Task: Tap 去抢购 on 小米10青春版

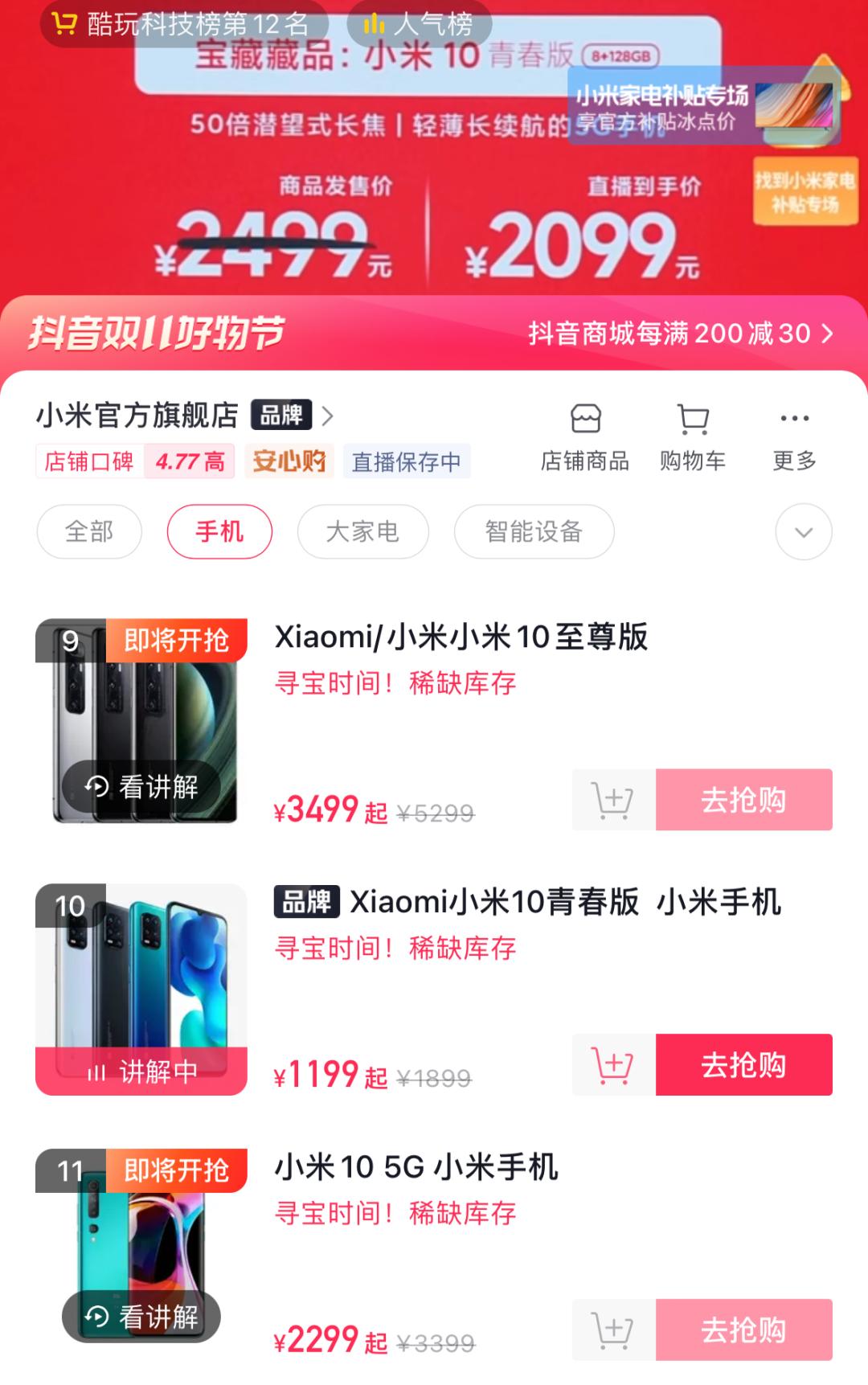Action: (x=744, y=1066)
